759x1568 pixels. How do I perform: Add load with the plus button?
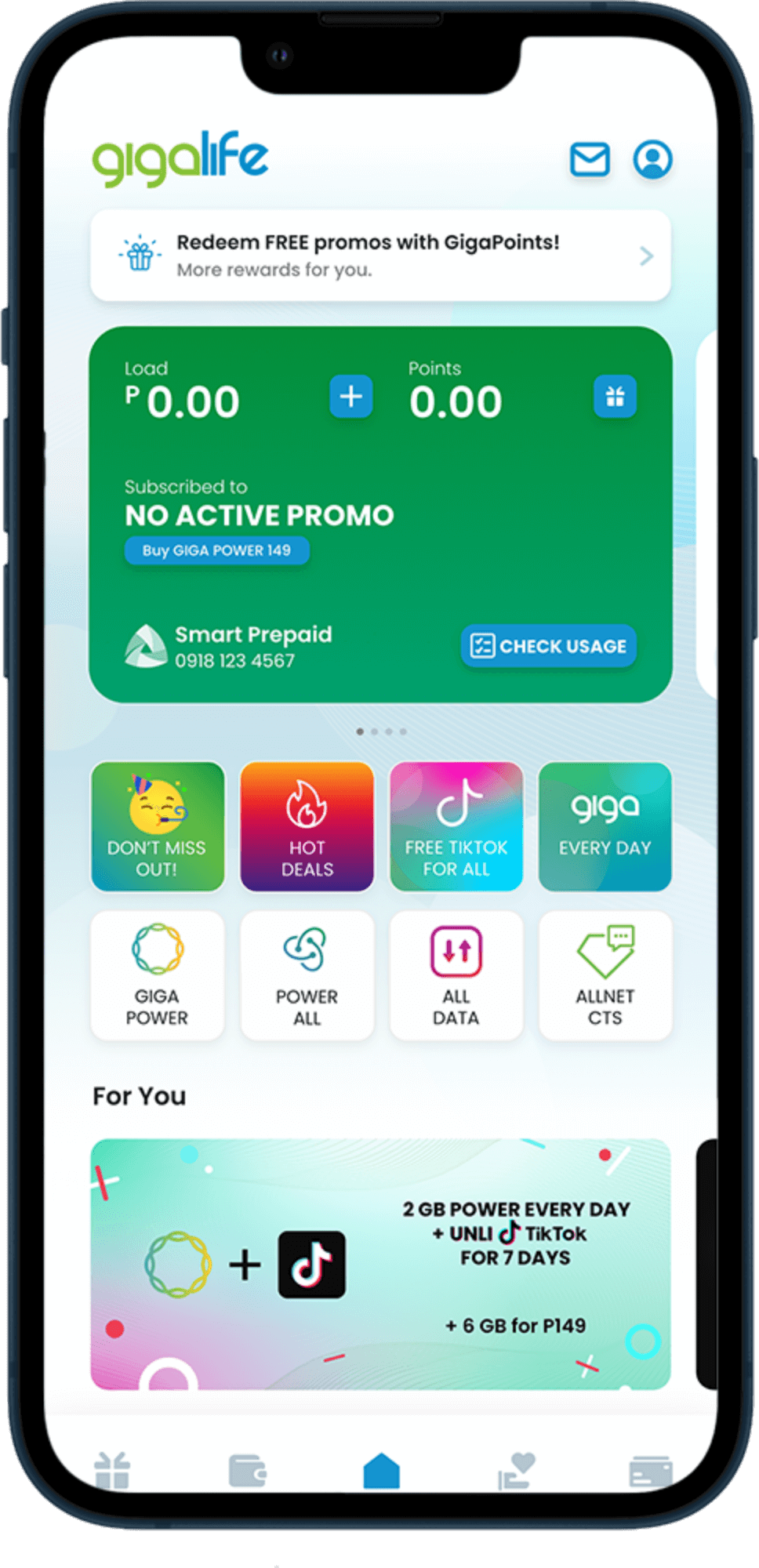point(350,397)
